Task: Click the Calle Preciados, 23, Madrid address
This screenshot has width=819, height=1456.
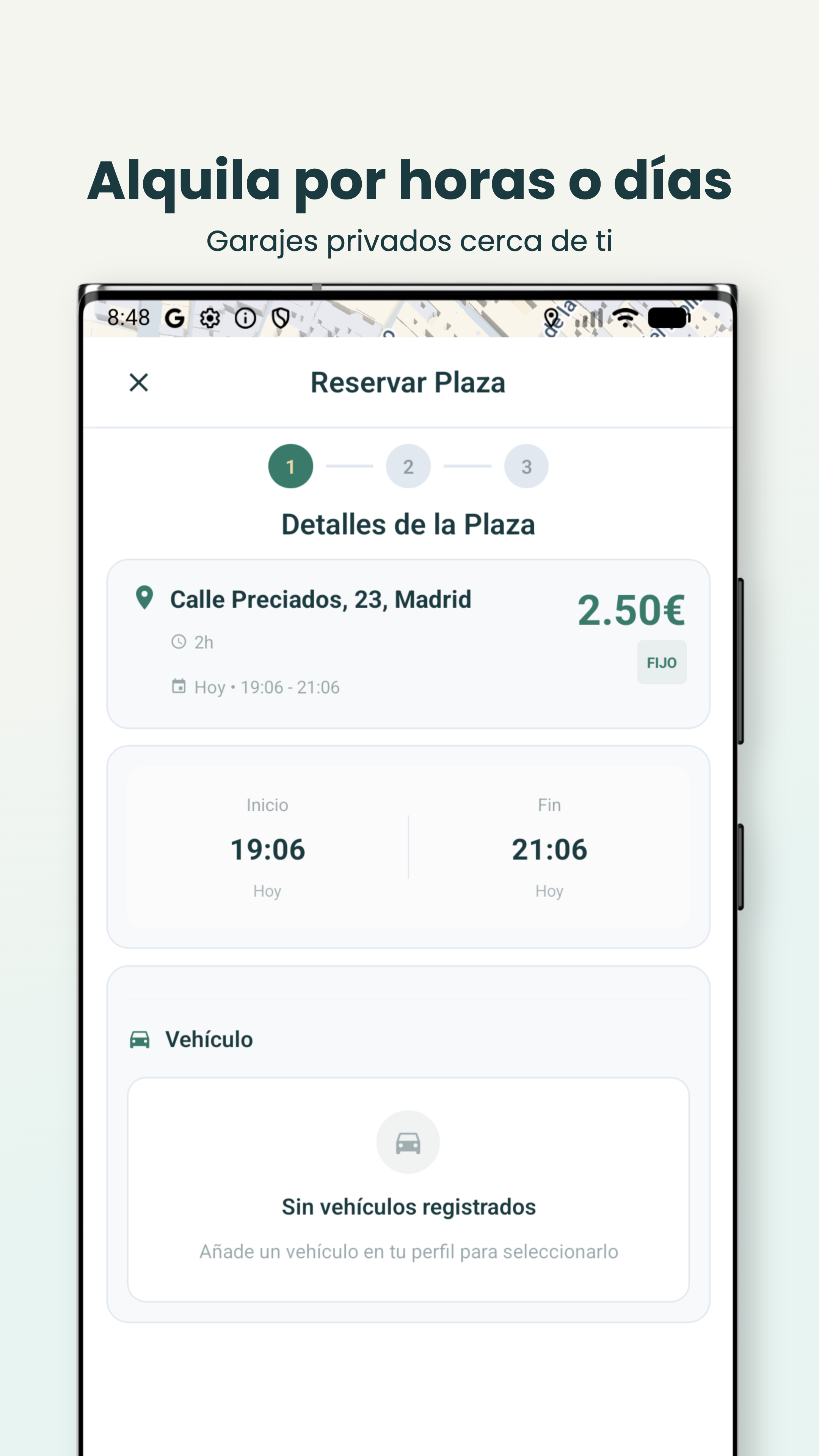Action: (x=320, y=599)
